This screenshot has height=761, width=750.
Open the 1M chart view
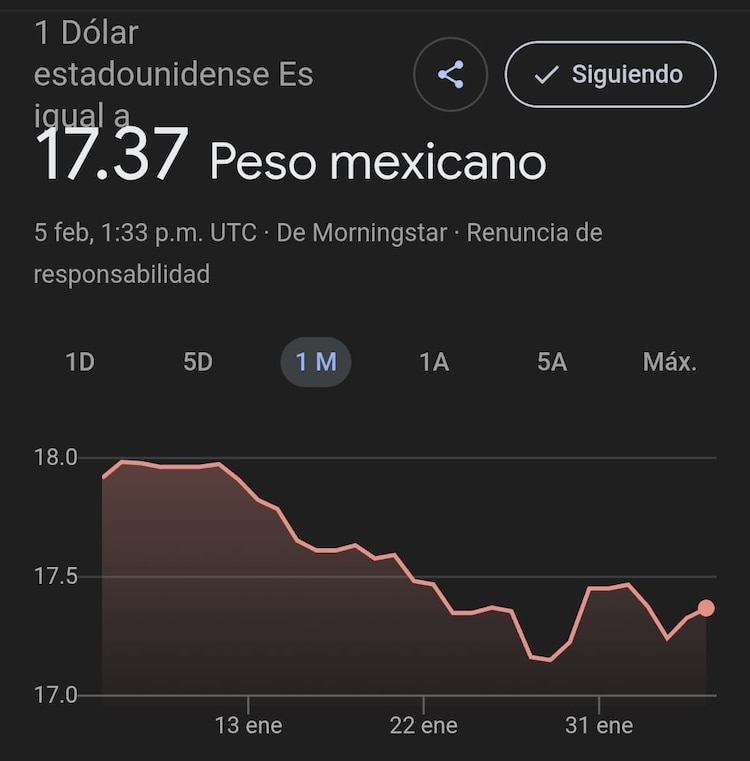[x=315, y=363]
